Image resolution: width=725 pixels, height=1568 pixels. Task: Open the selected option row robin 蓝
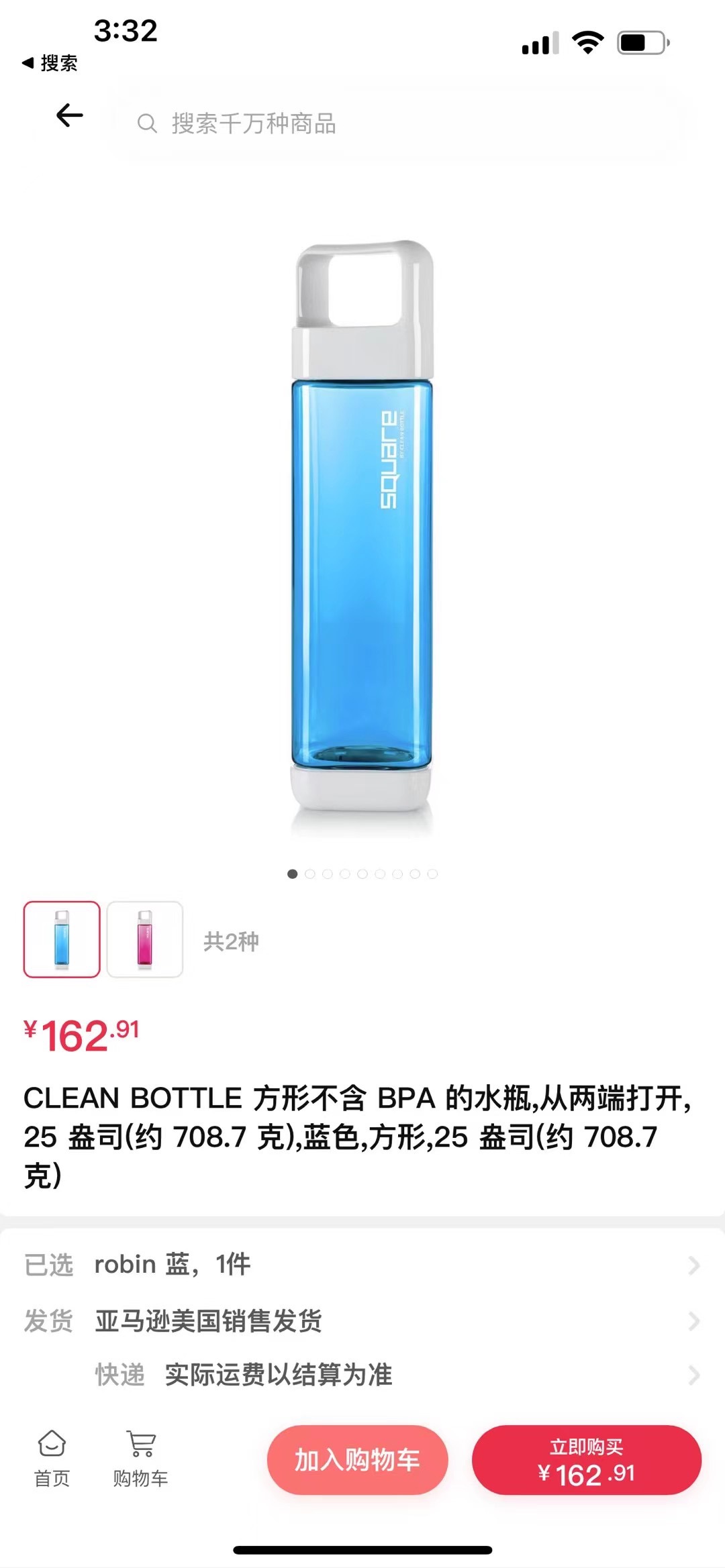[362, 1265]
